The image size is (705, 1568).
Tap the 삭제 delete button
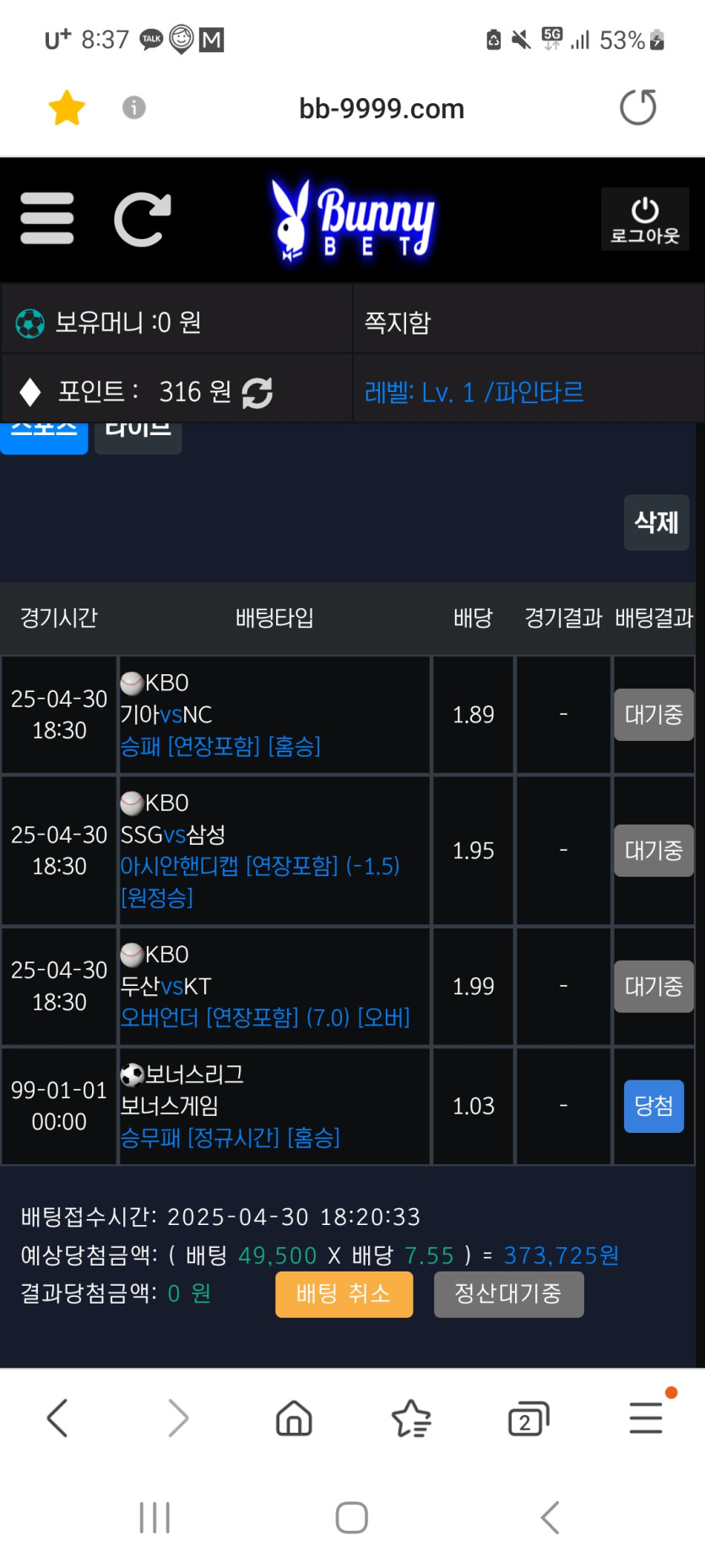tap(656, 523)
